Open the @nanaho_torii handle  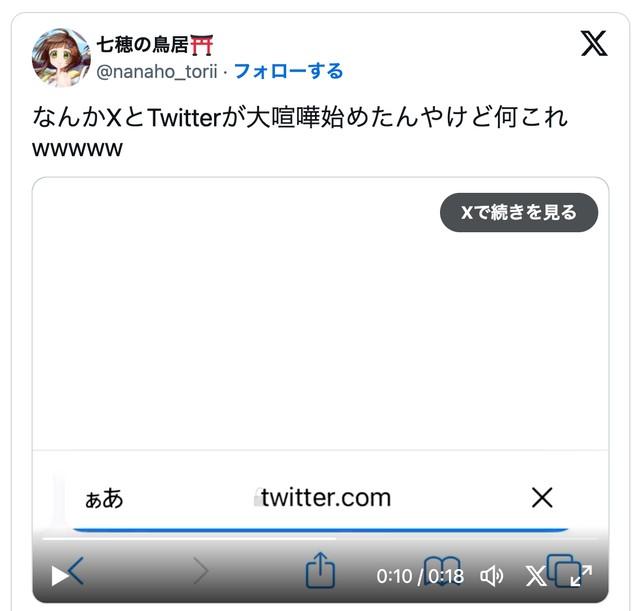pyautogui.click(x=156, y=71)
